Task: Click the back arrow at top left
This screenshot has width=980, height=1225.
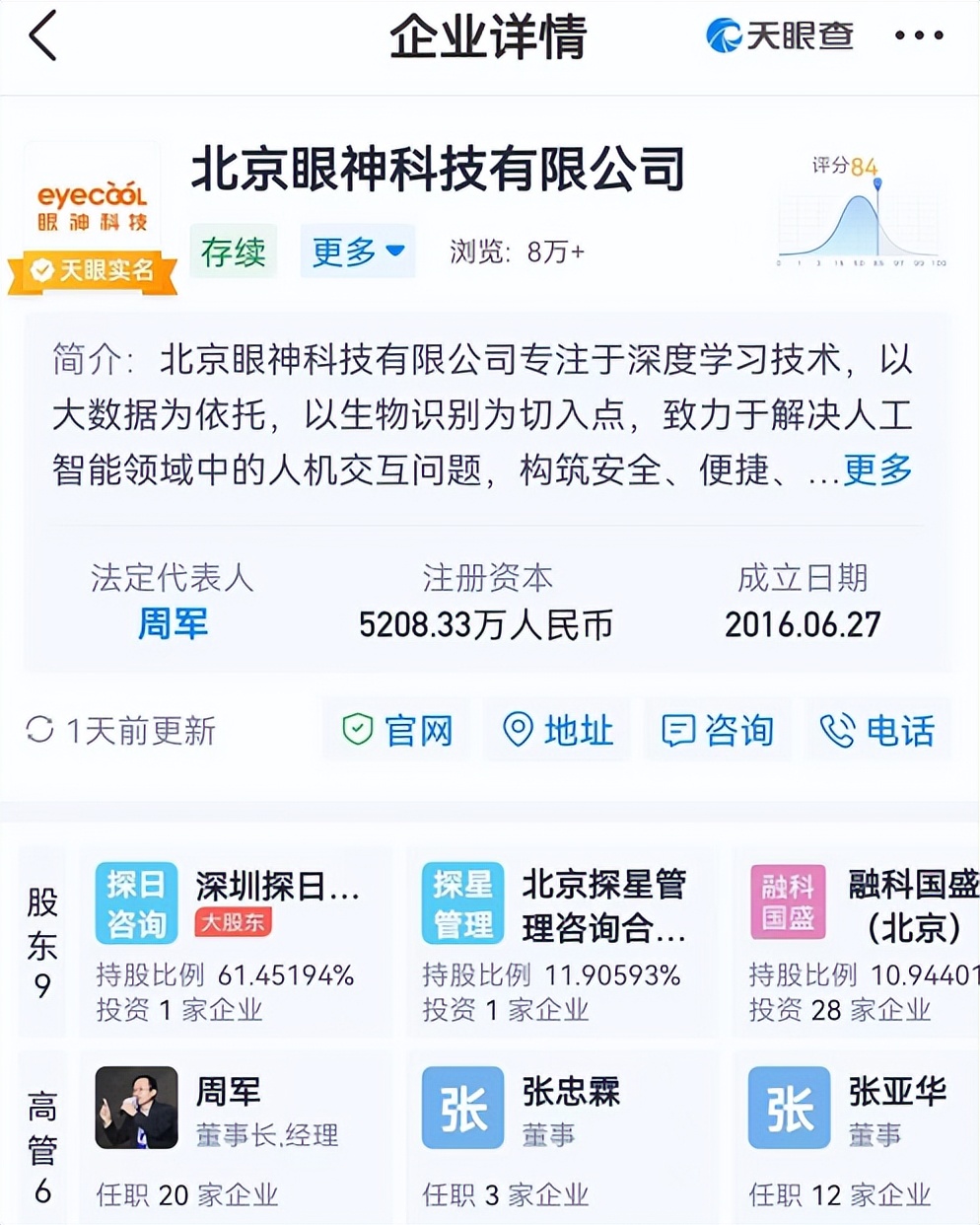Action: (x=40, y=36)
